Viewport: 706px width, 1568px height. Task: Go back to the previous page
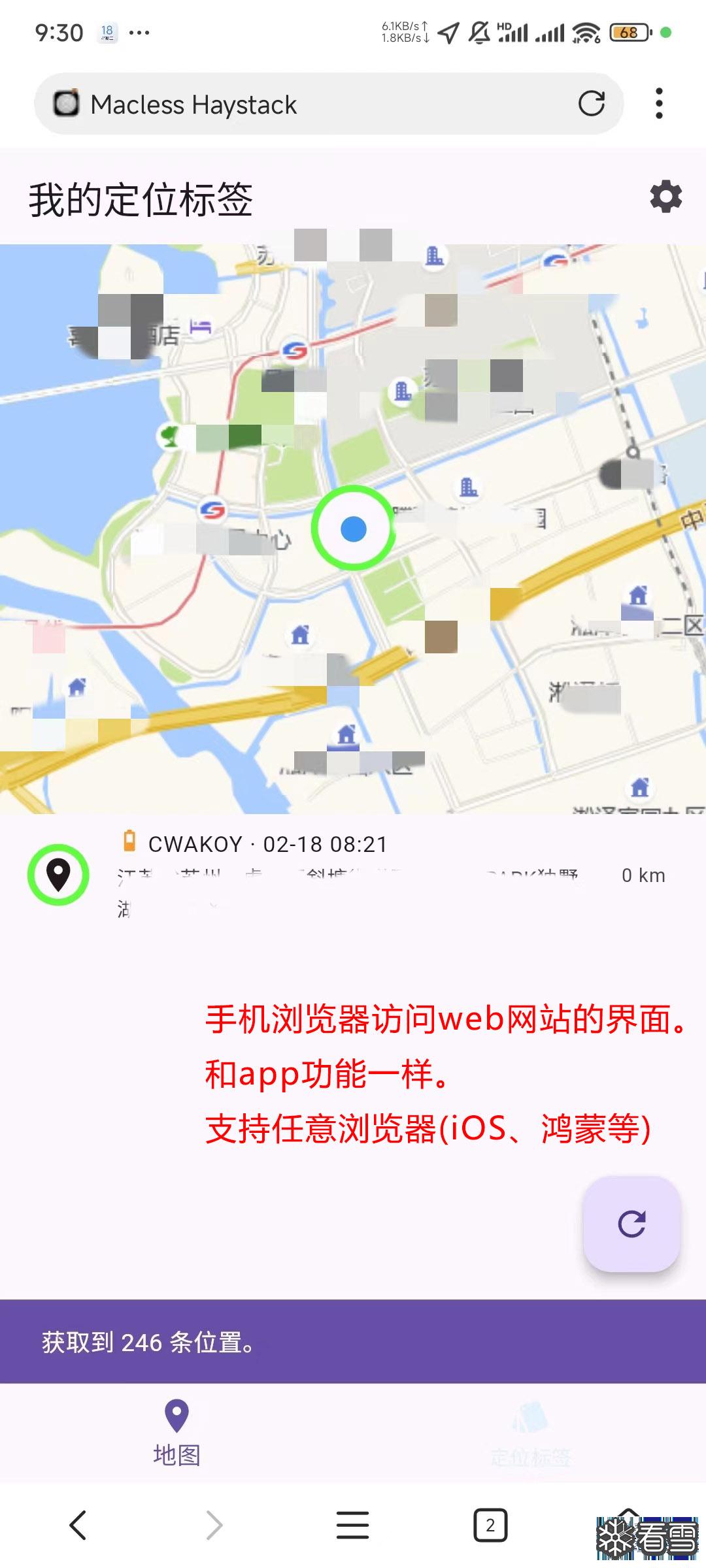pyautogui.click(x=78, y=1525)
